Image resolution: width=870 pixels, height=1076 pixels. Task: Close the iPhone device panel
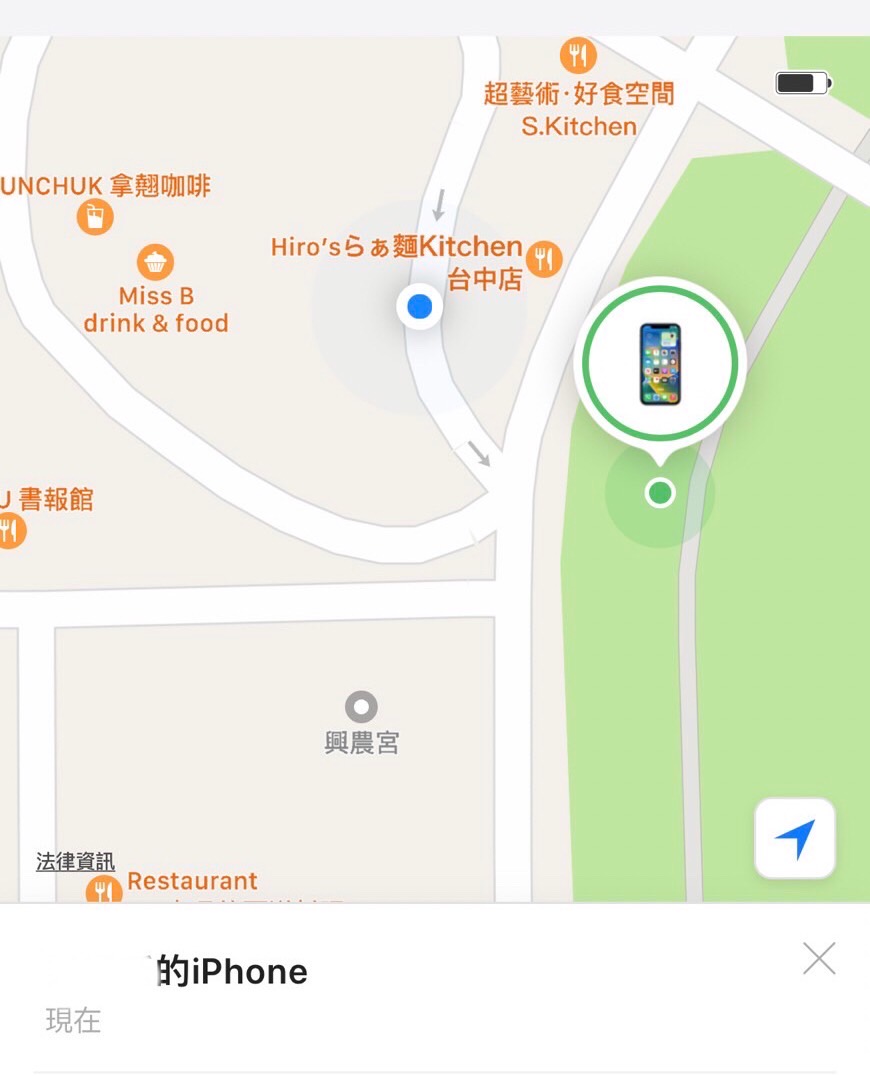pyautogui.click(x=818, y=959)
